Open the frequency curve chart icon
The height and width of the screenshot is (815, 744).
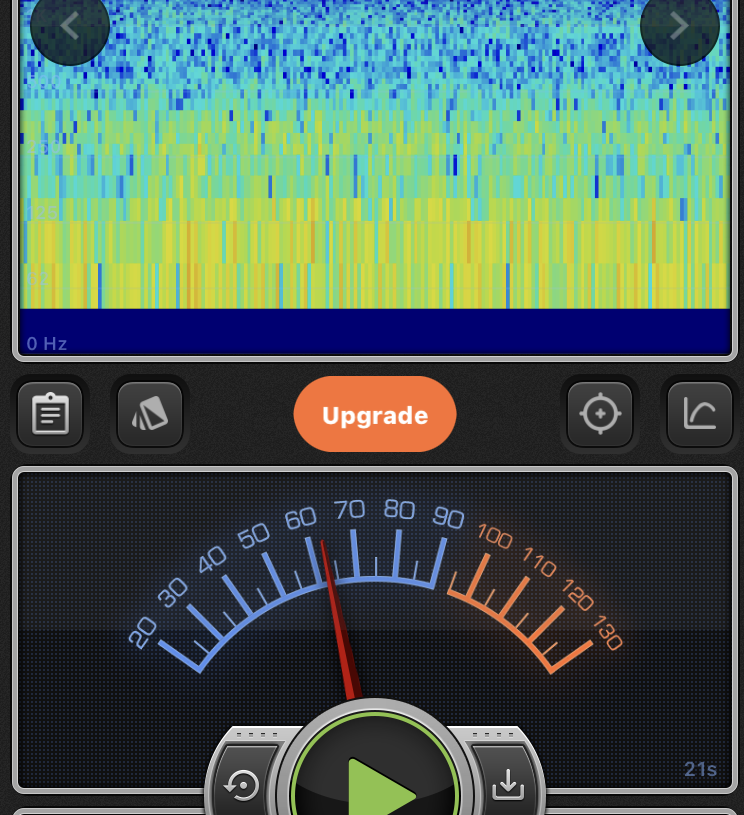[700, 414]
